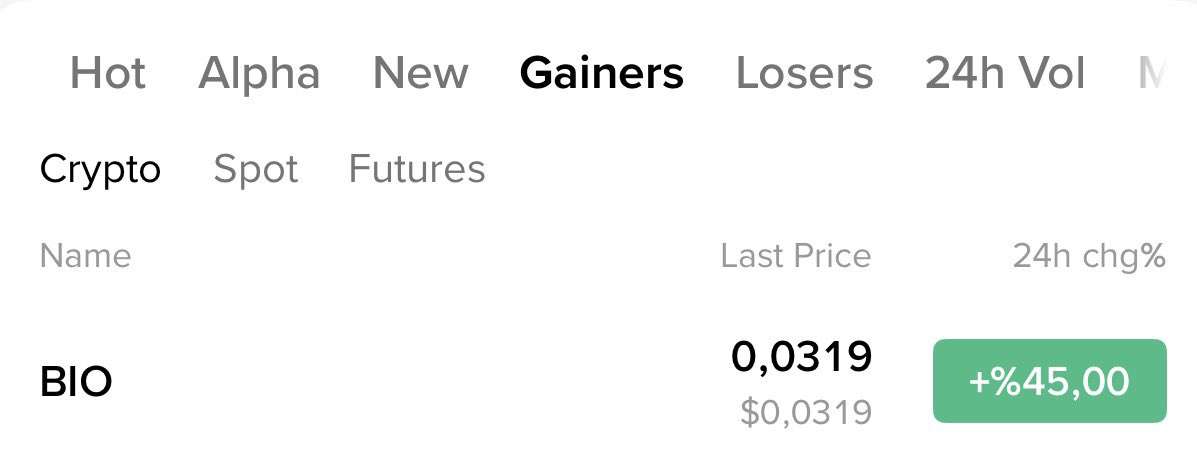Tap the +%45,00 change badge
Viewport: 1197px width, 458px height.
(1049, 381)
